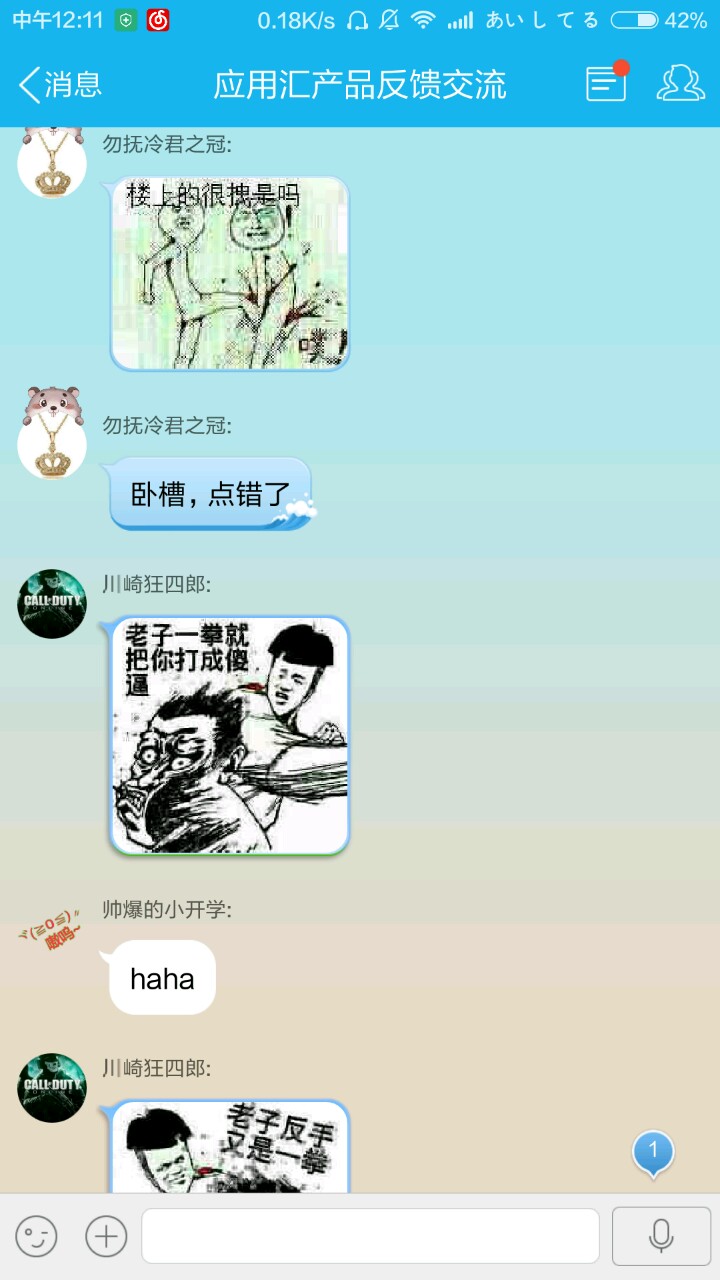Open the group announcements icon with red dot

coord(607,83)
